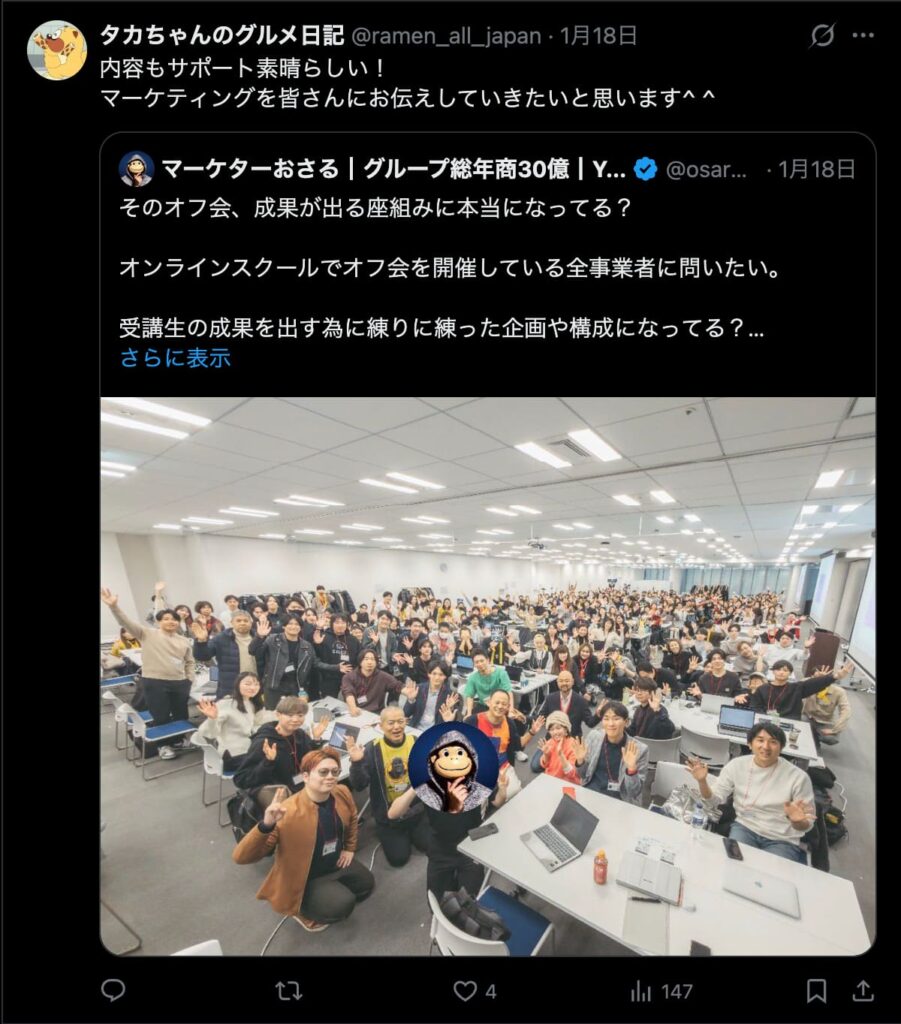Viewport: 901px width, 1024px height.
Task: Tap さらに表示 to expand the quoted post
Action: tap(175, 358)
